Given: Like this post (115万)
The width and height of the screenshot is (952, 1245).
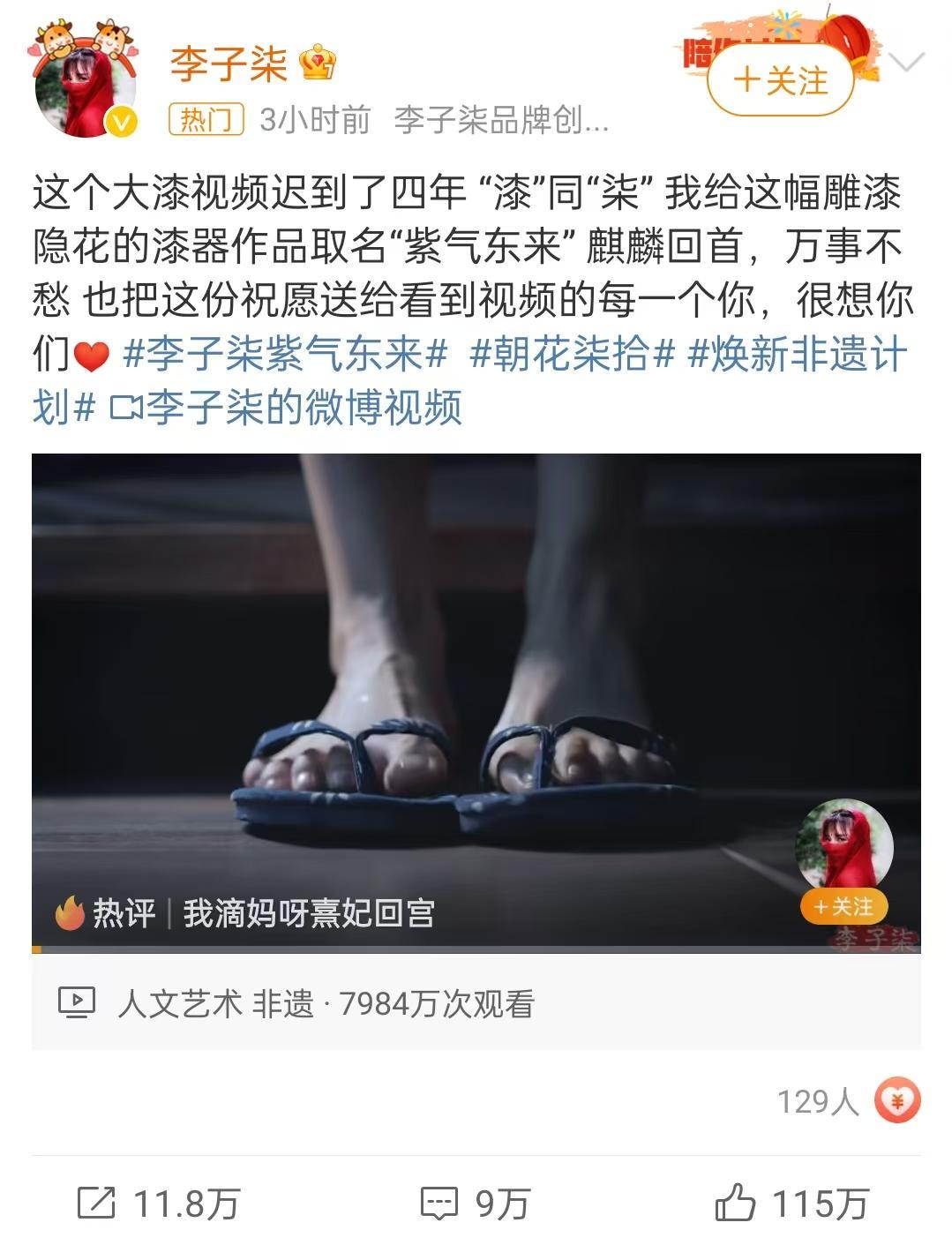Looking at the screenshot, I should (791, 1204).
